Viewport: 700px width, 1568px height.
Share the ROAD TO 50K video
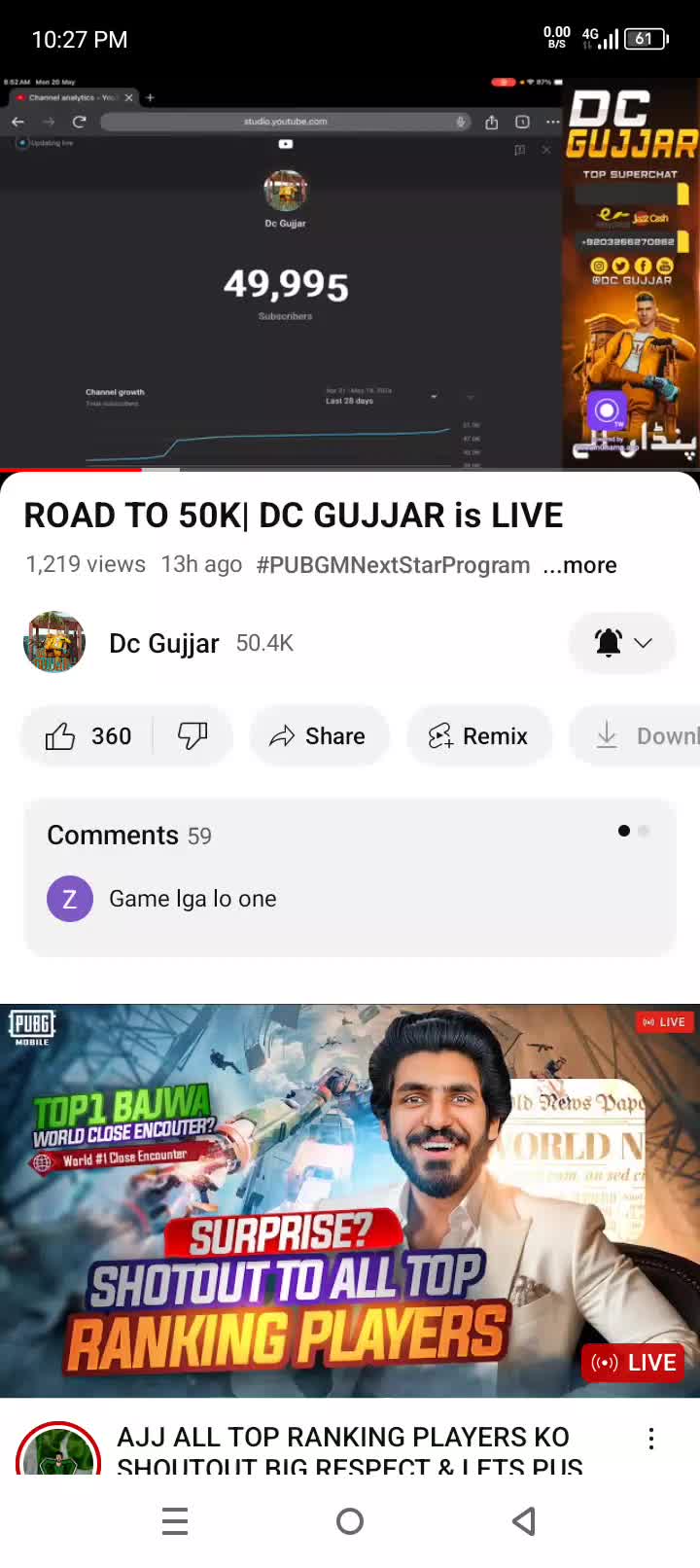tap(319, 736)
